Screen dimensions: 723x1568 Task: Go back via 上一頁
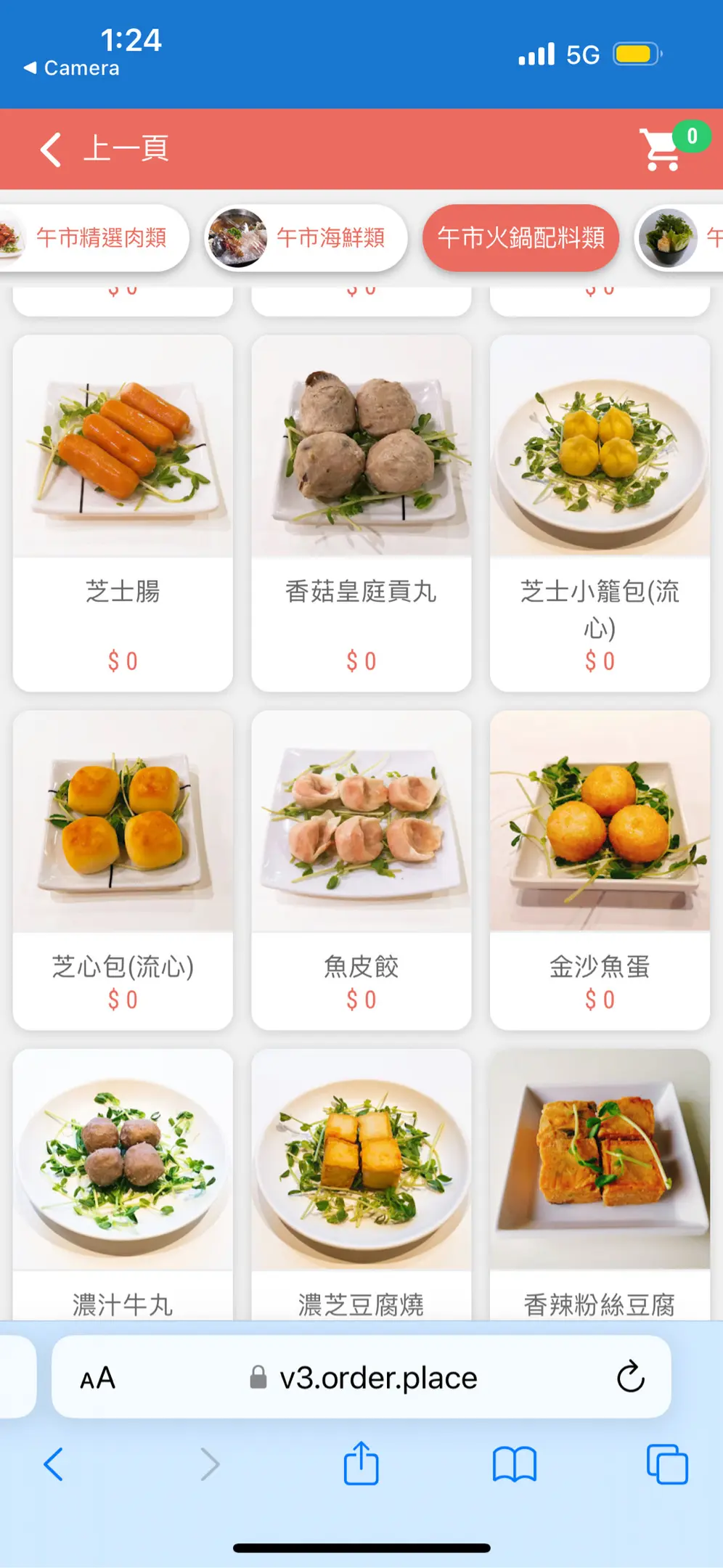pos(104,149)
